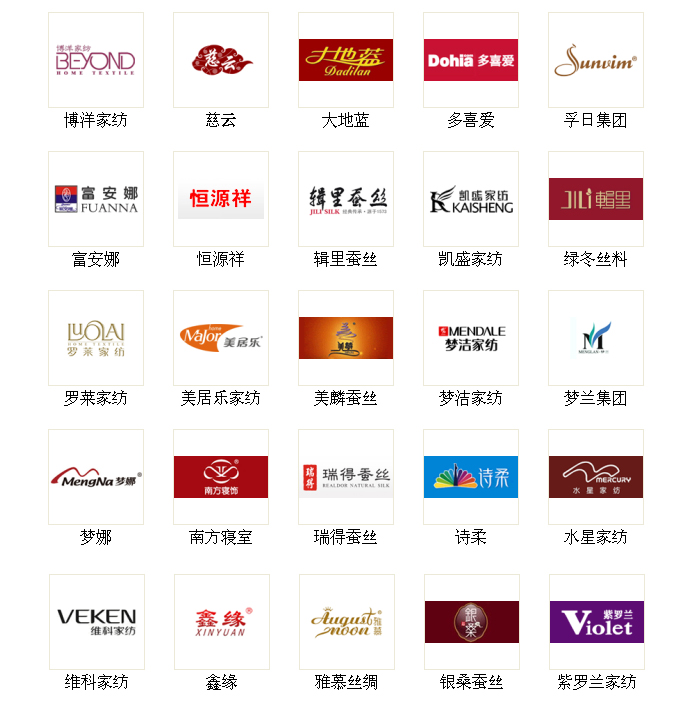Open the 孚日集团 brand tile
700x711 pixels.
click(596, 60)
